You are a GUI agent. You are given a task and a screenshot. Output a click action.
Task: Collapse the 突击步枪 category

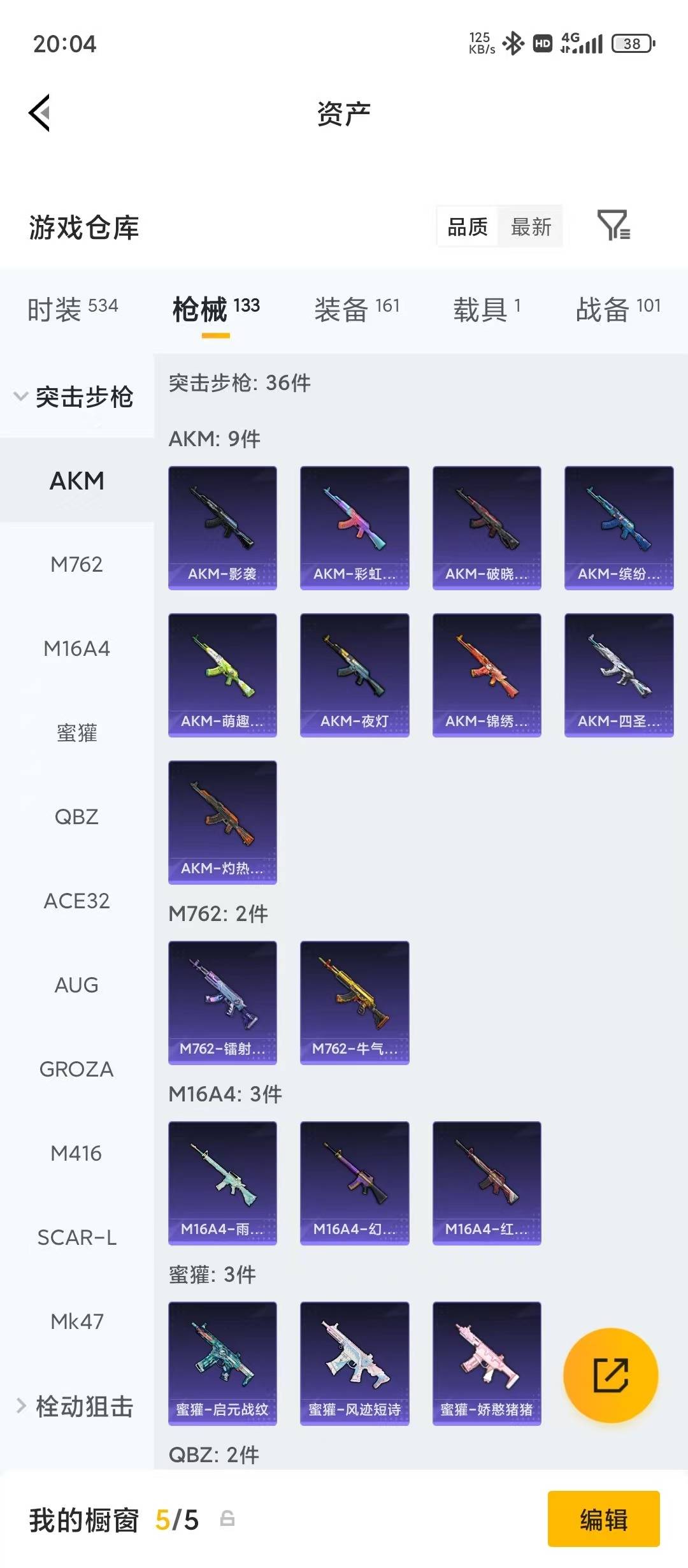pyautogui.click(x=75, y=396)
